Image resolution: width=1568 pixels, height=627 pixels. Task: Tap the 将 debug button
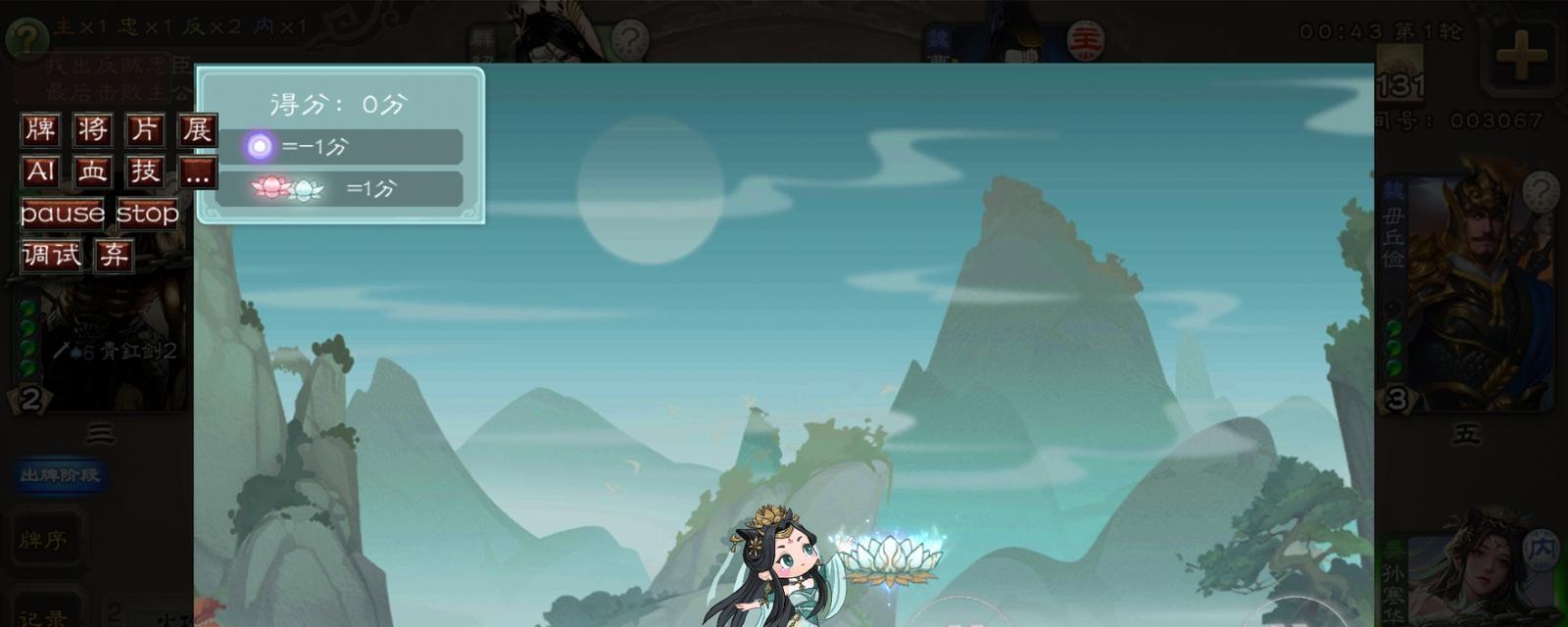[x=93, y=129]
